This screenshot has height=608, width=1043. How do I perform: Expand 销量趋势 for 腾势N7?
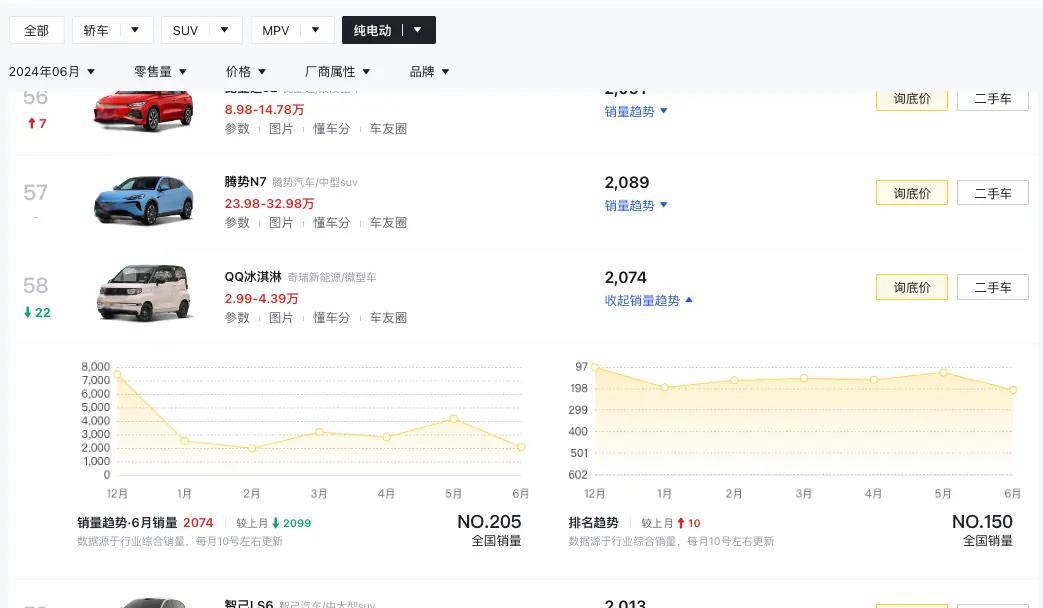pos(636,206)
